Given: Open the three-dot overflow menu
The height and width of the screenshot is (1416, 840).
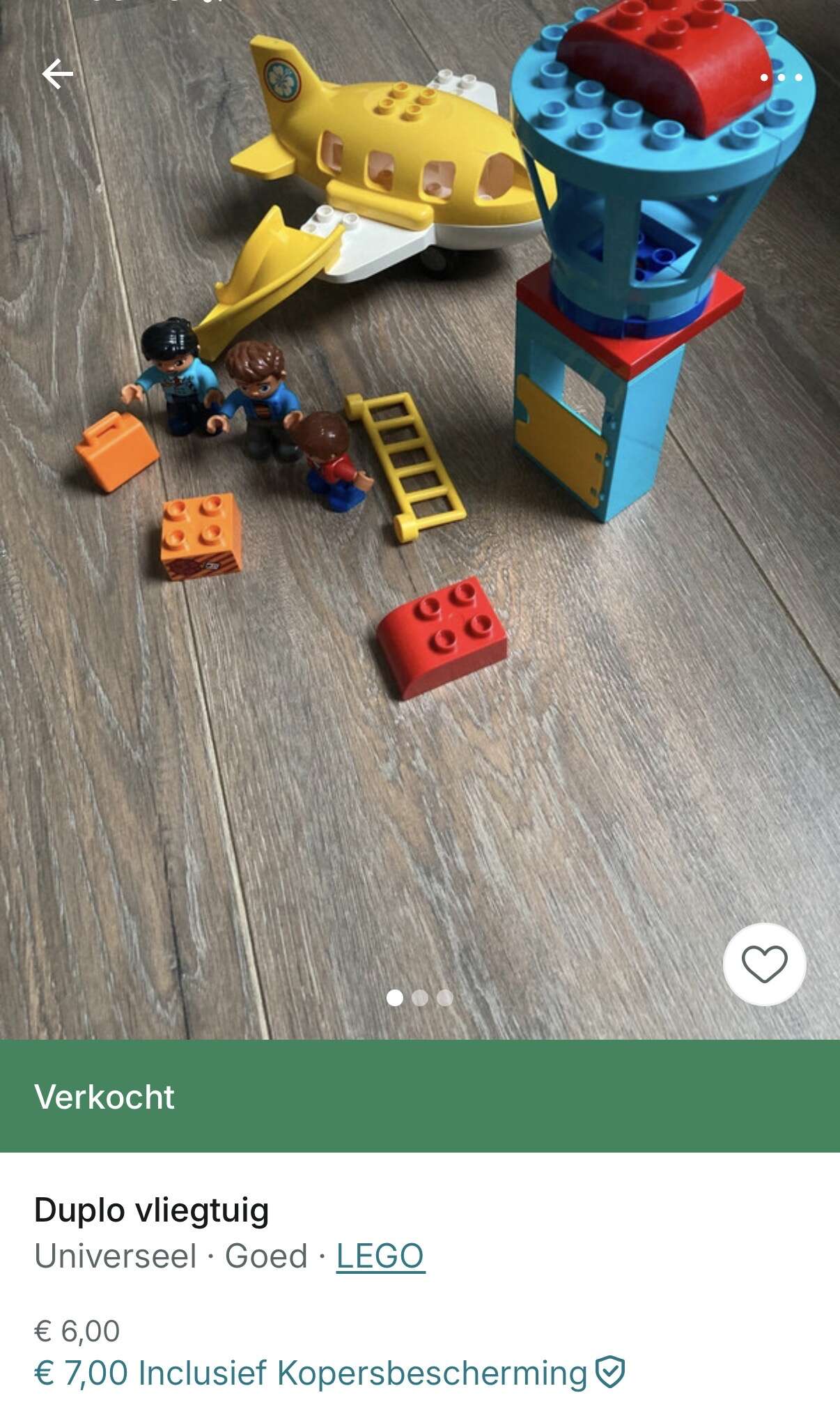Looking at the screenshot, I should tap(781, 77).
